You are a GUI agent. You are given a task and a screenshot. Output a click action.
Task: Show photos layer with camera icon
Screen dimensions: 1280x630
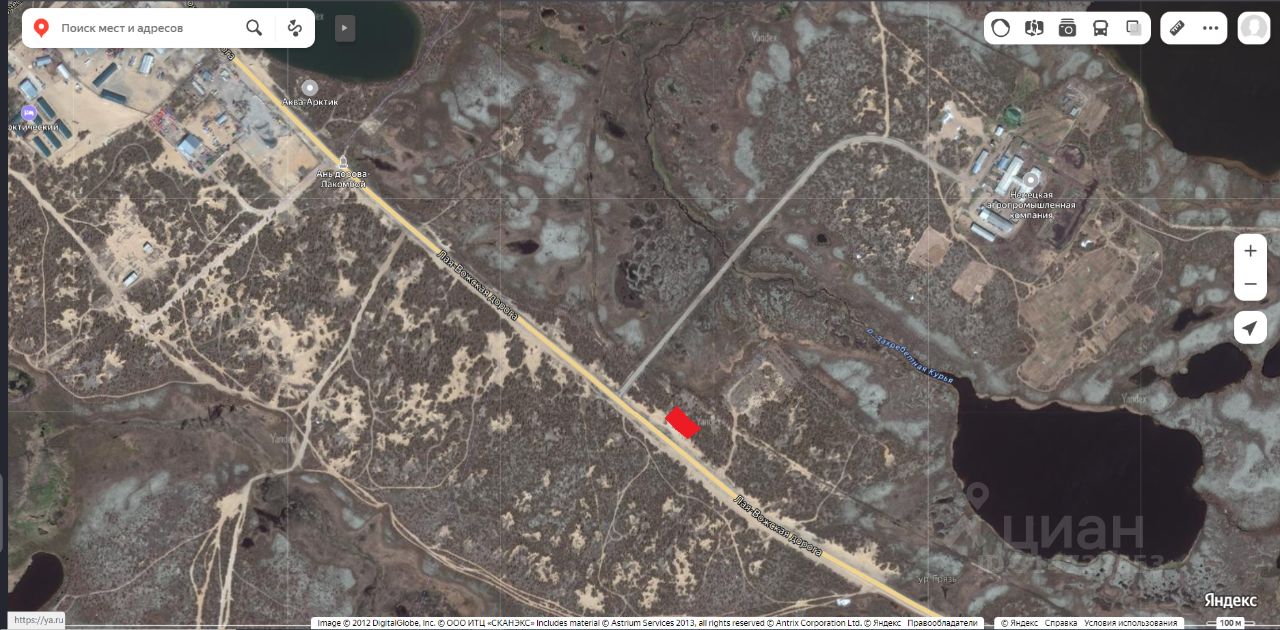pos(1067,28)
